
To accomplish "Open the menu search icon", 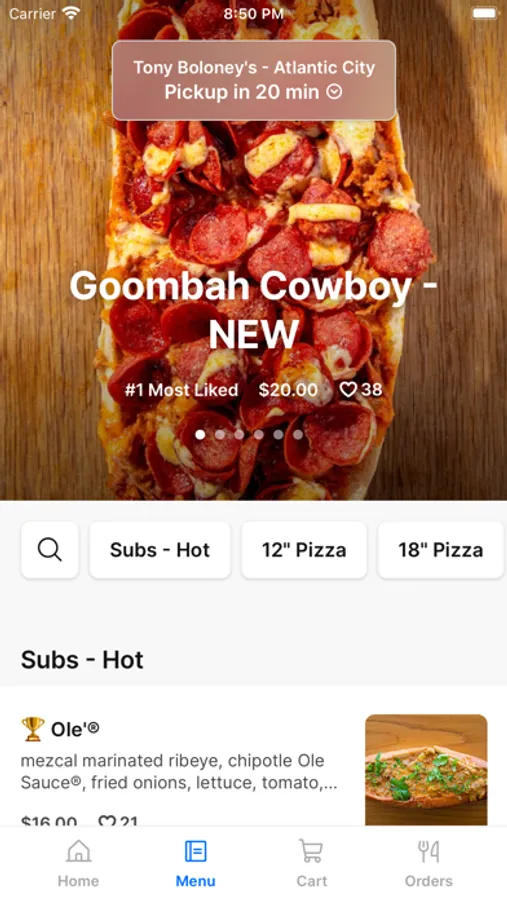I will pyautogui.click(x=50, y=550).
